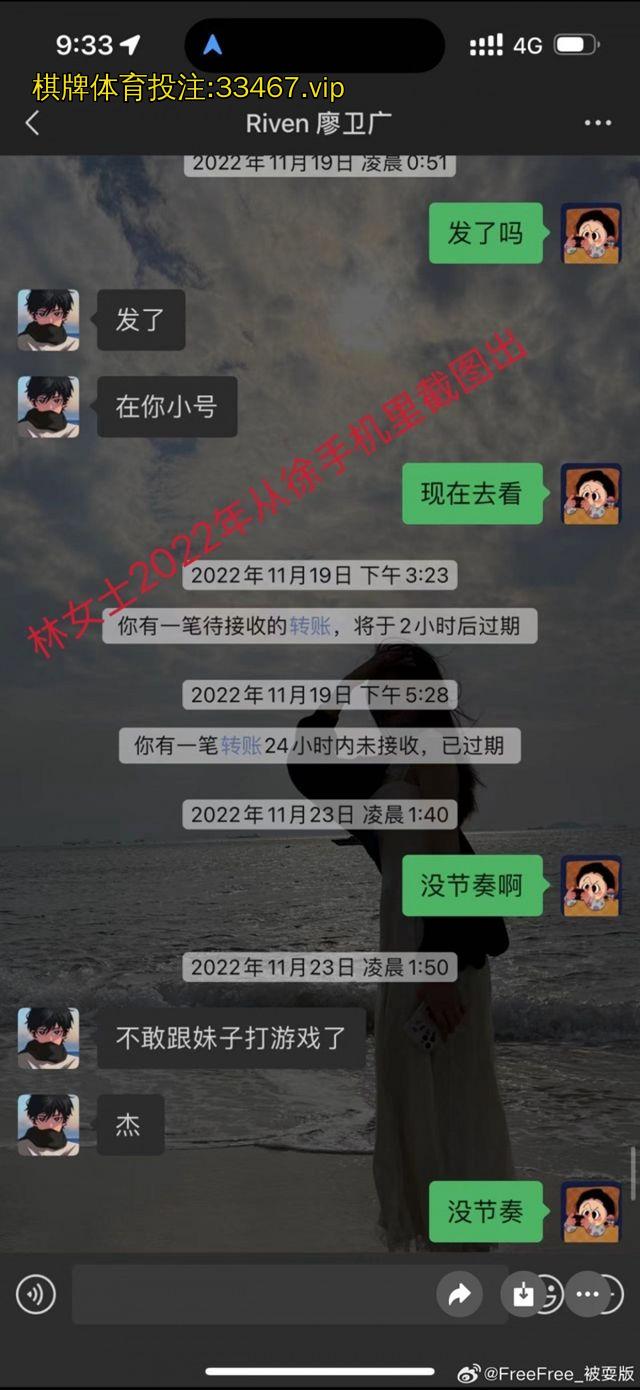Viewport: 640px width, 1390px height.
Task: Open sender's avatar next to 发了
Action: tap(48, 320)
